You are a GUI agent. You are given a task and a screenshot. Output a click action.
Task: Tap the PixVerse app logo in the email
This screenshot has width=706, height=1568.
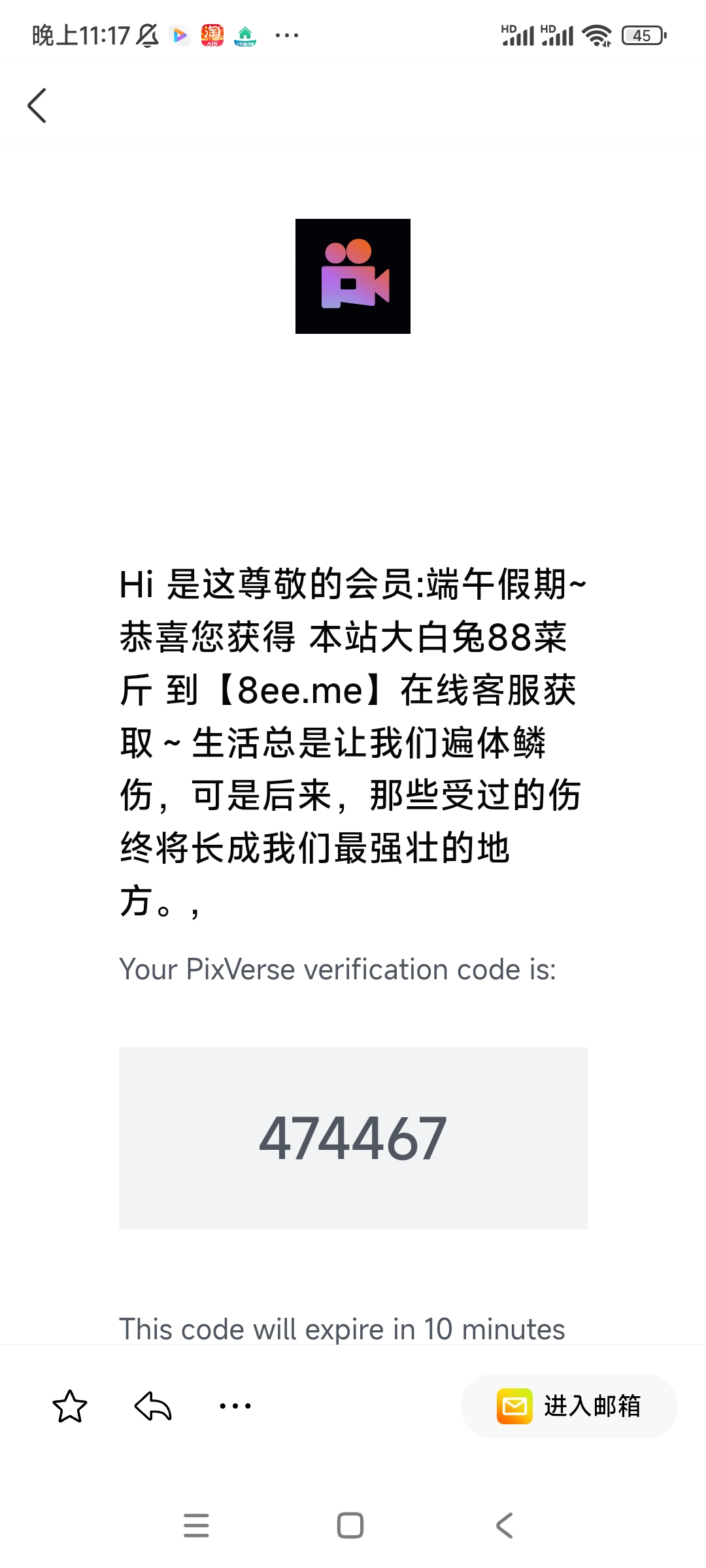click(352, 277)
